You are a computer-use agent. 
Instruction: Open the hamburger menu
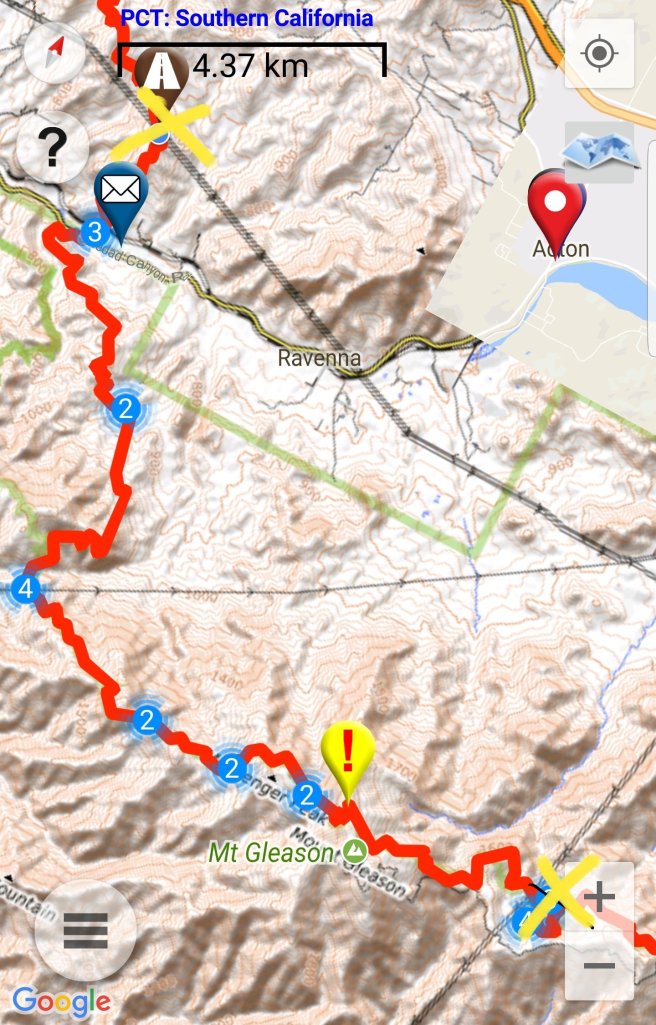[x=86, y=931]
